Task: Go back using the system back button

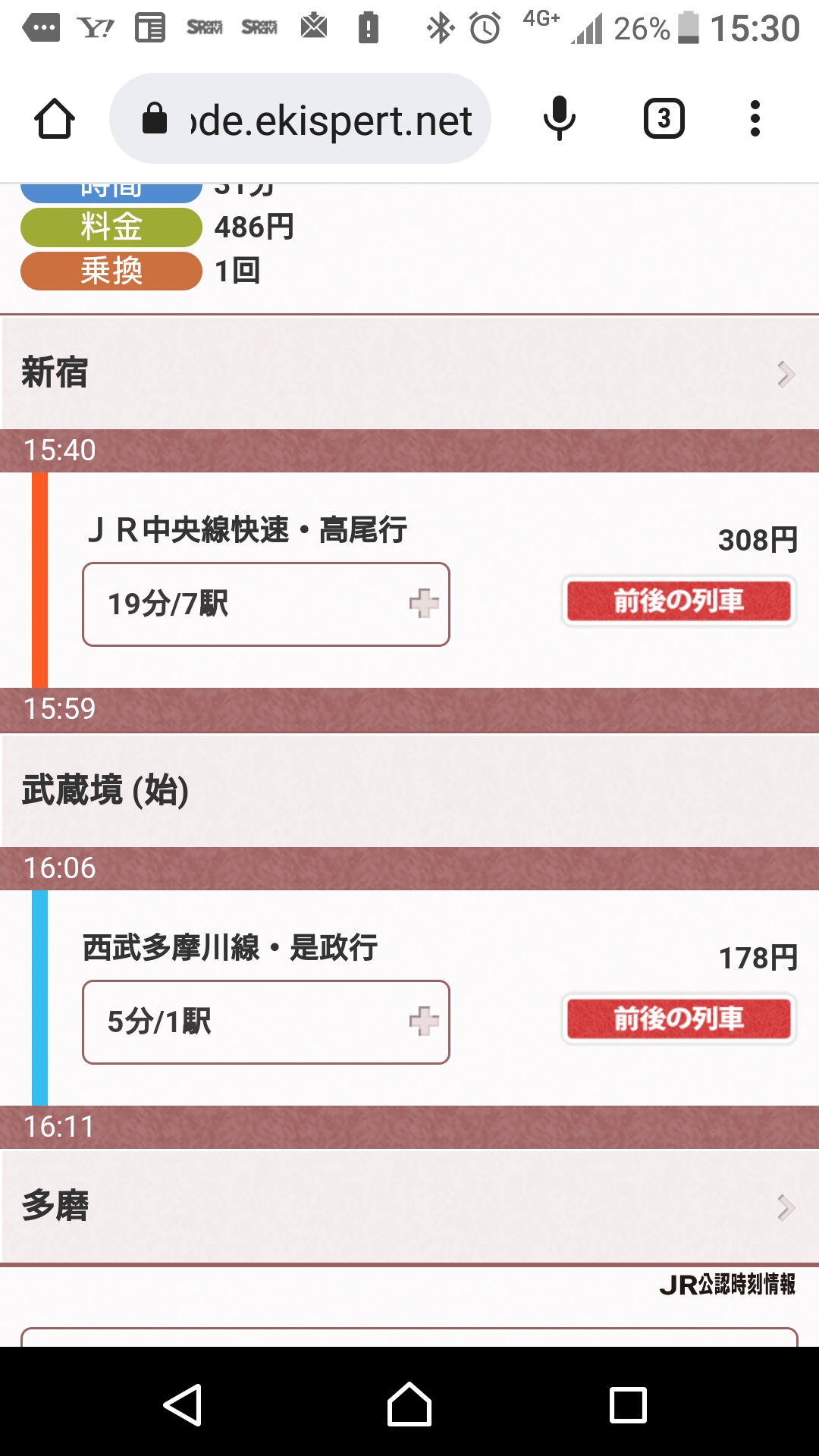Action: 183,1404
